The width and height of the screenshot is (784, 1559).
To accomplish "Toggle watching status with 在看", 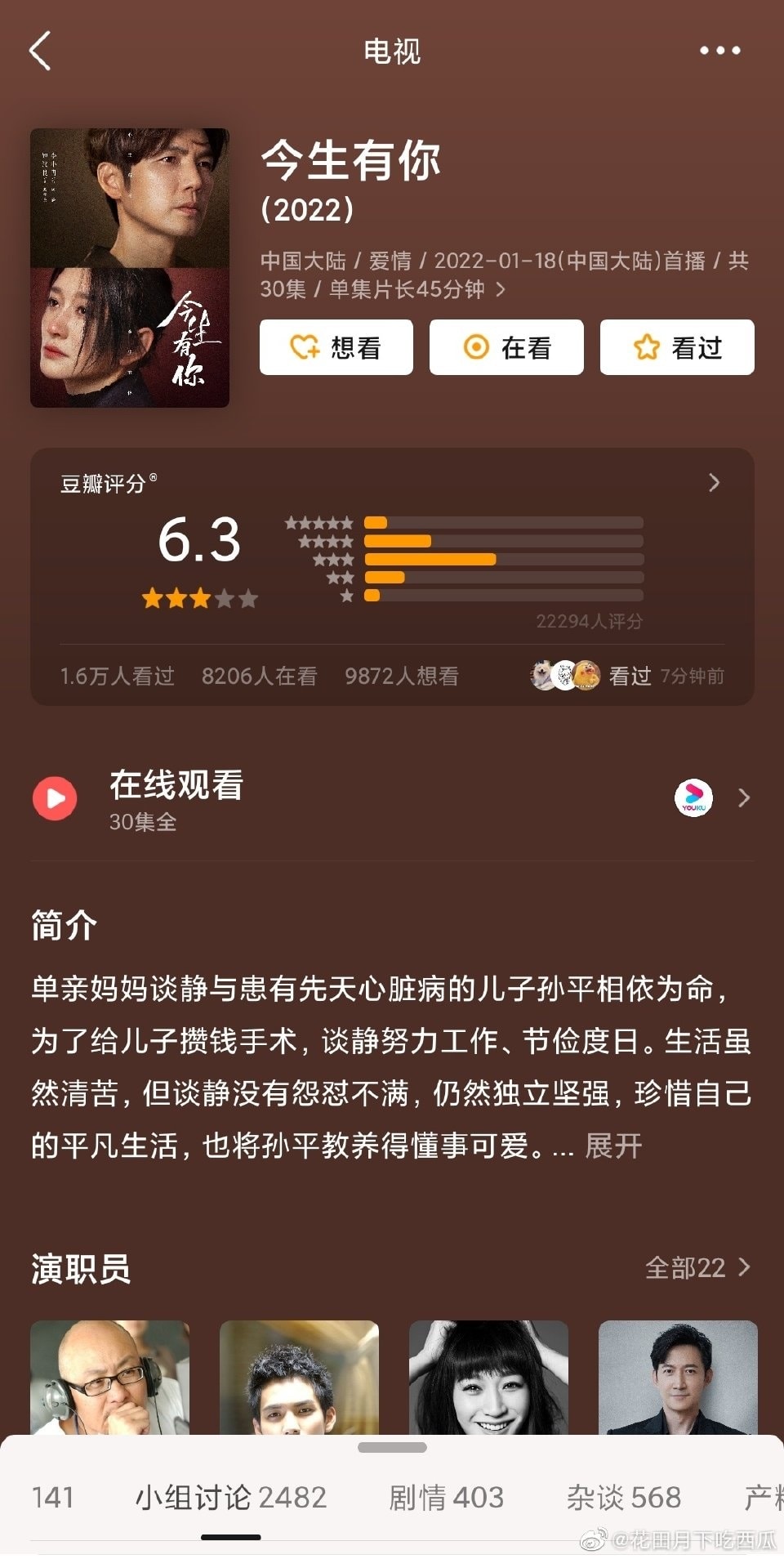I will (506, 347).
